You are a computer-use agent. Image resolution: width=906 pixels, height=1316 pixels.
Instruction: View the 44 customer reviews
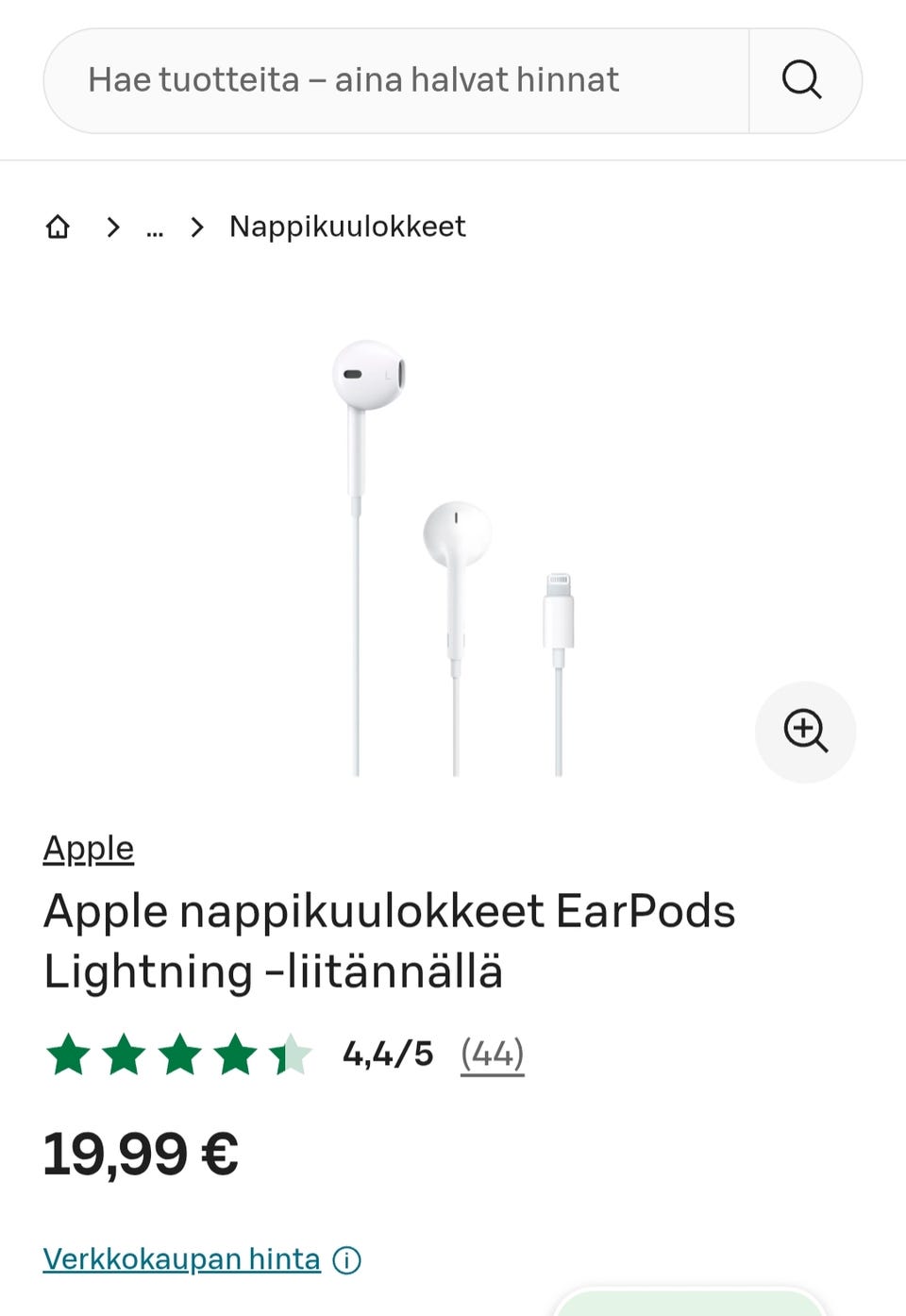click(x=492, y=1054)
